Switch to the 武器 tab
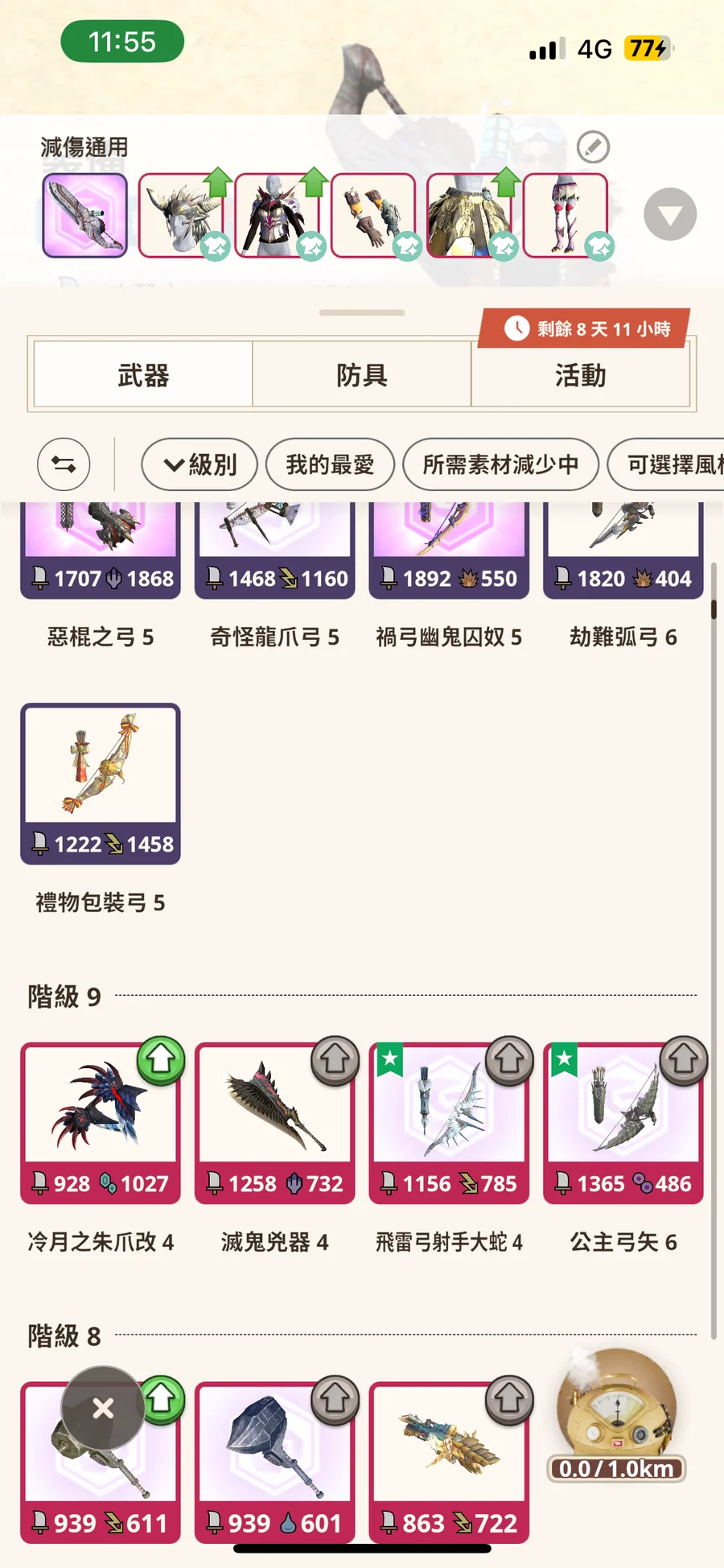Viewport: 724px width, 1568px height. click(x=143, y=375)
